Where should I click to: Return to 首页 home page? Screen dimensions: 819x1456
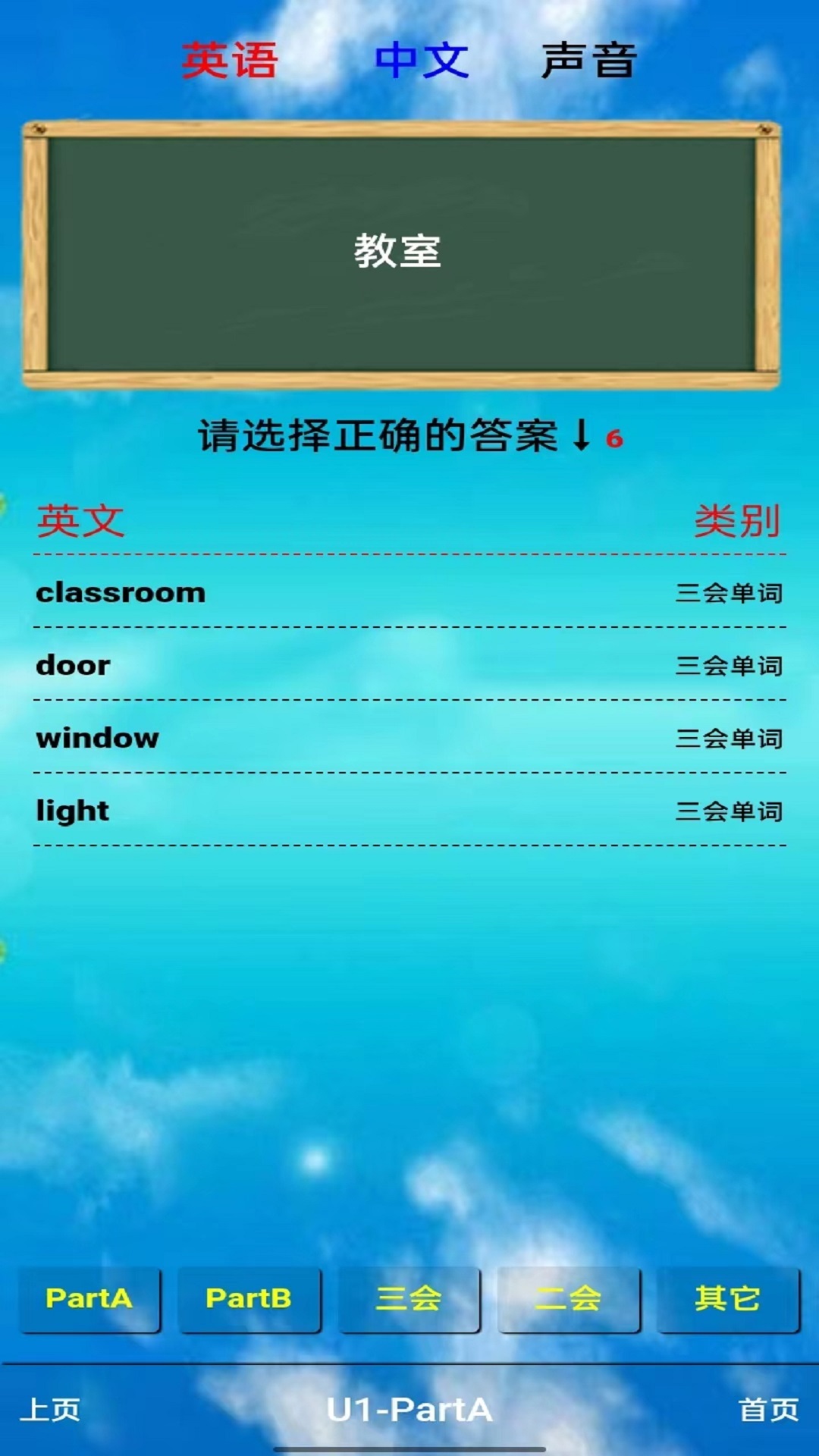tap(768, 1410)
